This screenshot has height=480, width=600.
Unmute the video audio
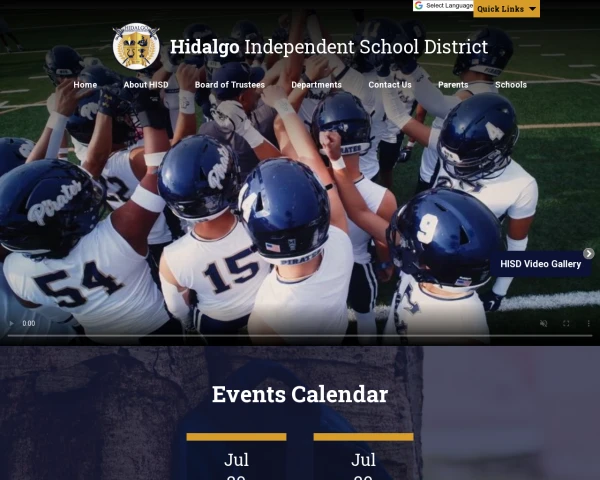click(x=543, y=323)
